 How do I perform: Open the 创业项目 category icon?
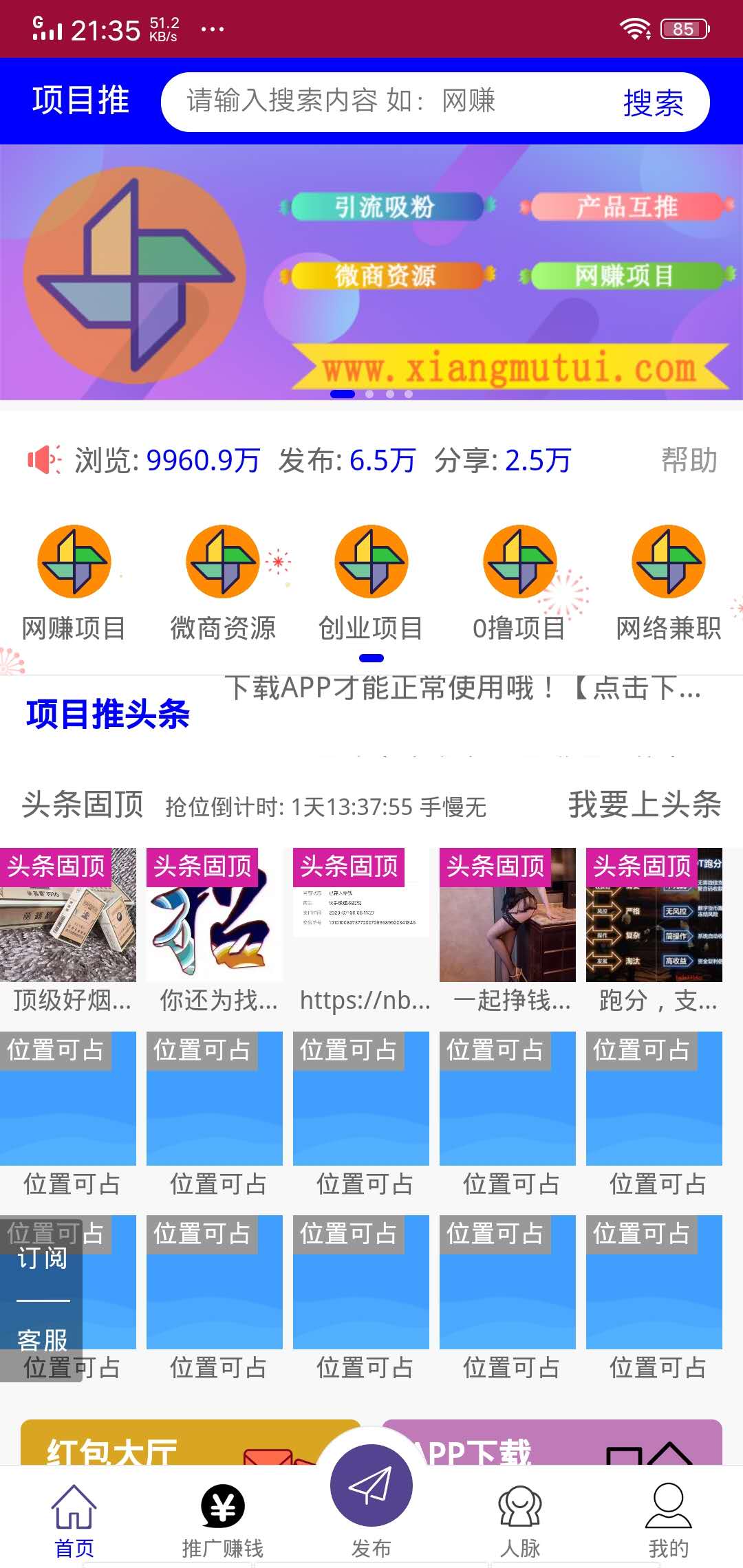pyautogui.click(x=371, y=562)
